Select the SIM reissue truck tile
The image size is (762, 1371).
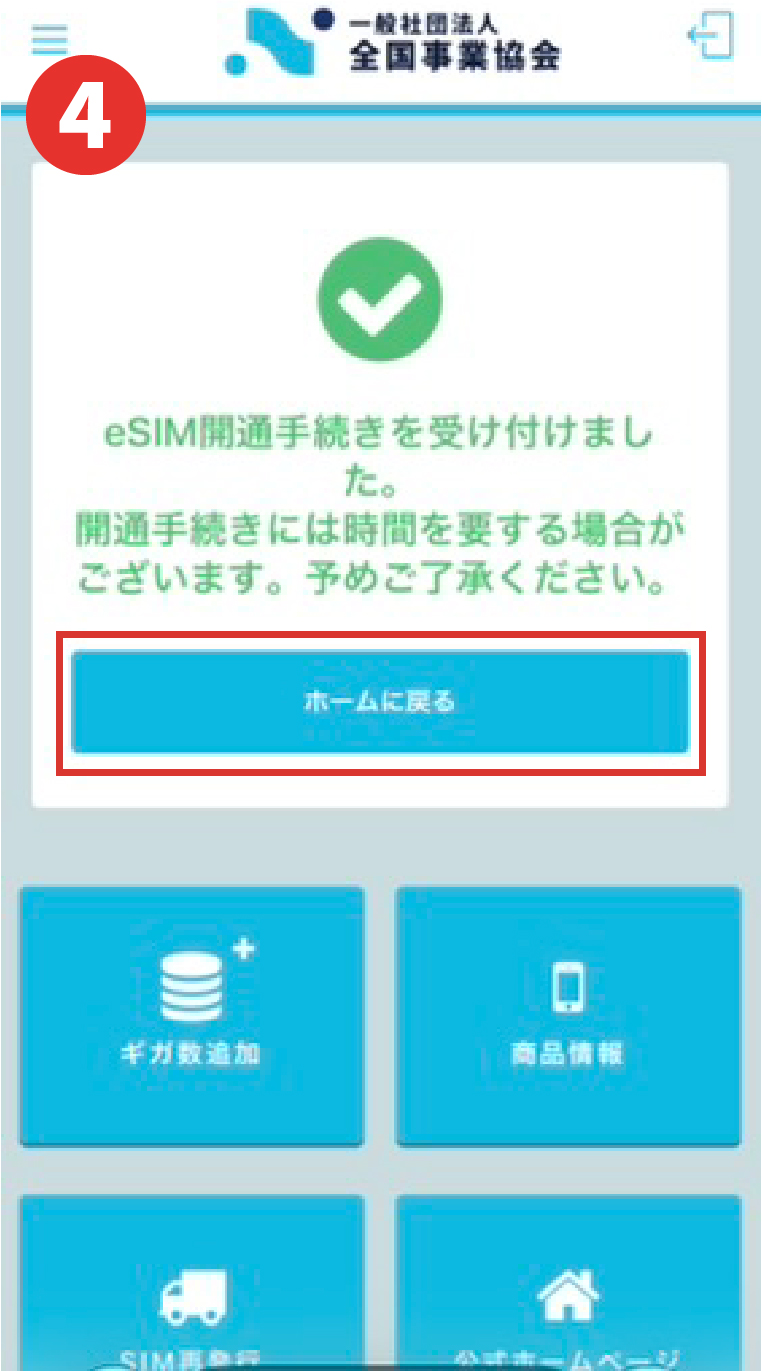pyautogui.click(x=192, y=1290)
